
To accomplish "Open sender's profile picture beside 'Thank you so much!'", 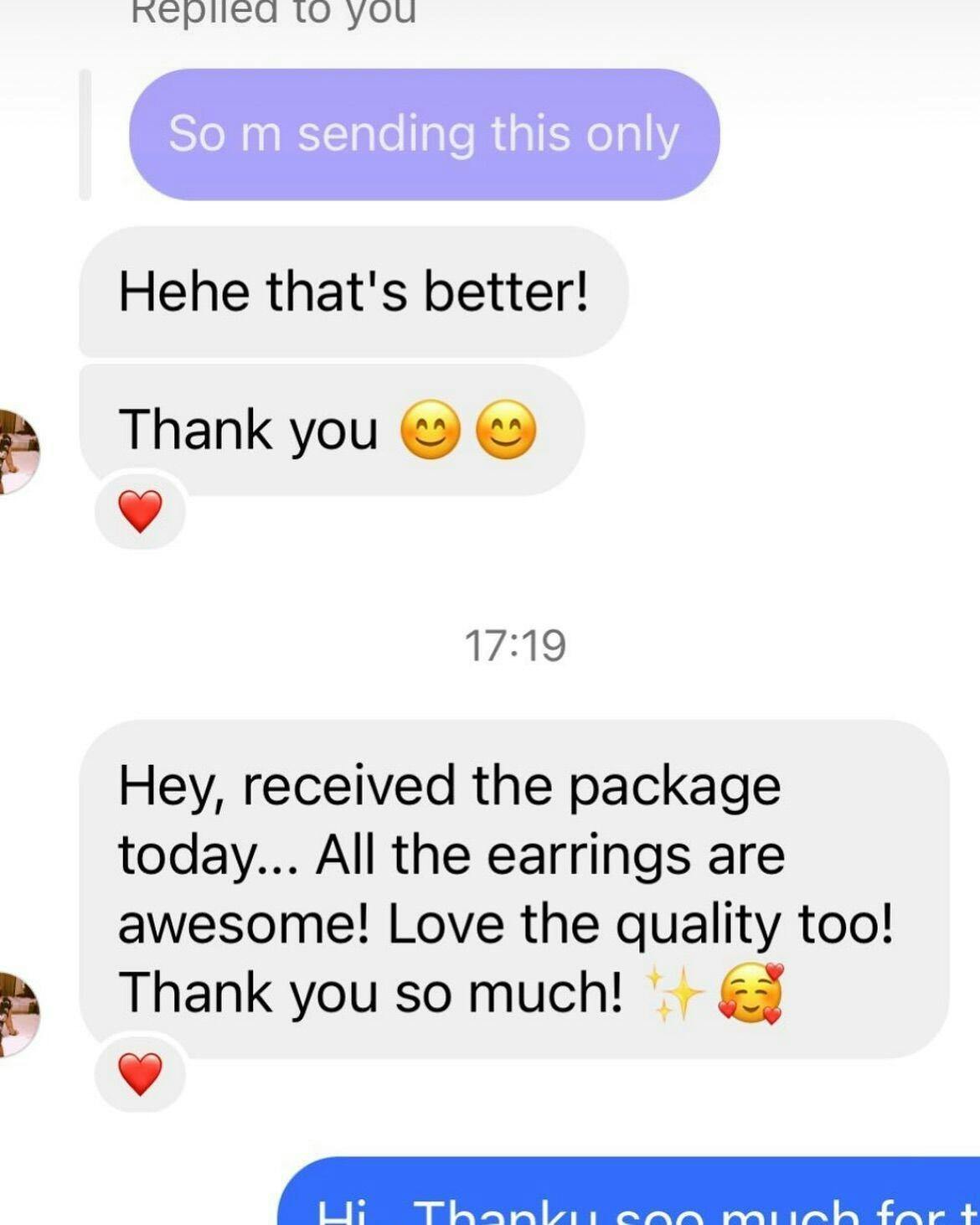I will [x=17, y=1015].
